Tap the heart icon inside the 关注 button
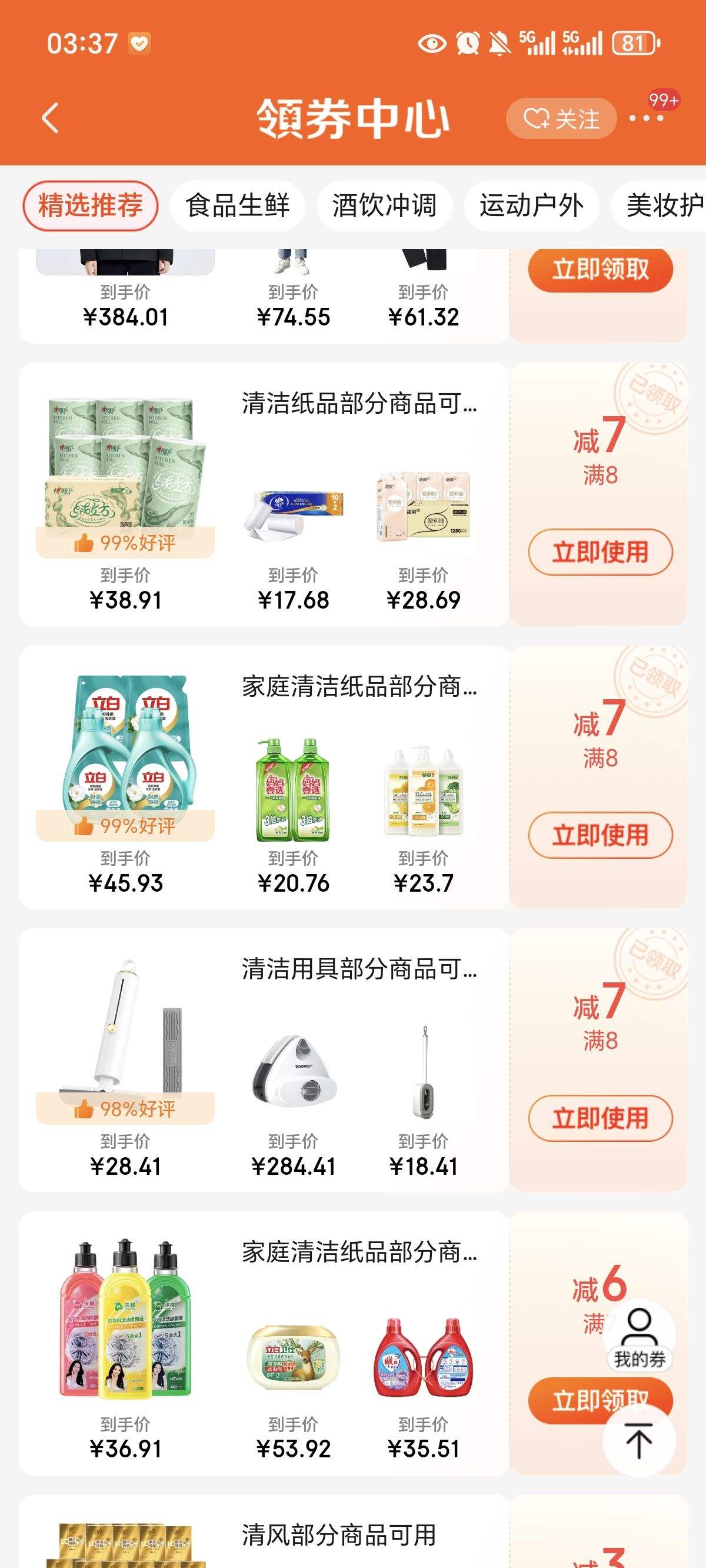Viewport: 706px width, 1568px height. [x=537, y=118]
